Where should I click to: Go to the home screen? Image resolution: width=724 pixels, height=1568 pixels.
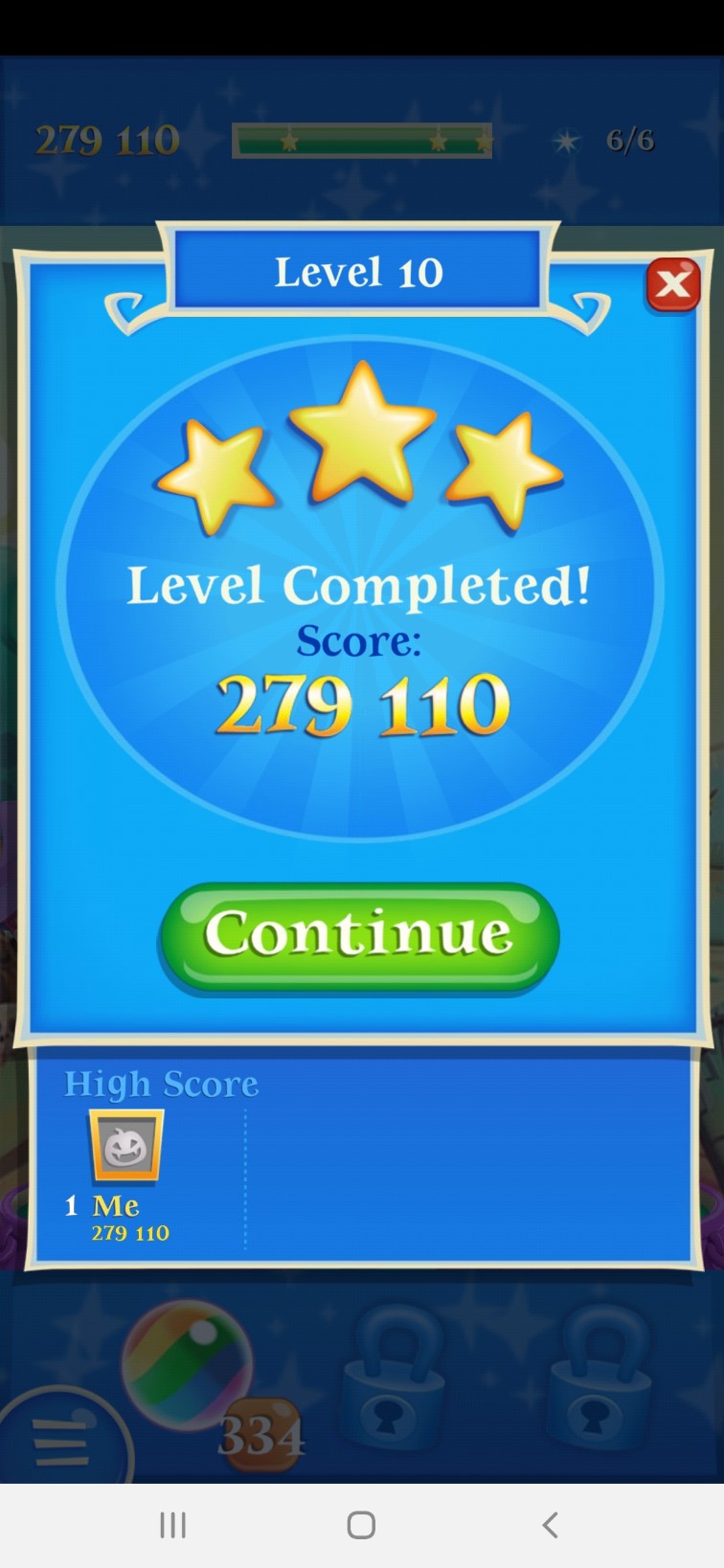tap(361, 1525)
